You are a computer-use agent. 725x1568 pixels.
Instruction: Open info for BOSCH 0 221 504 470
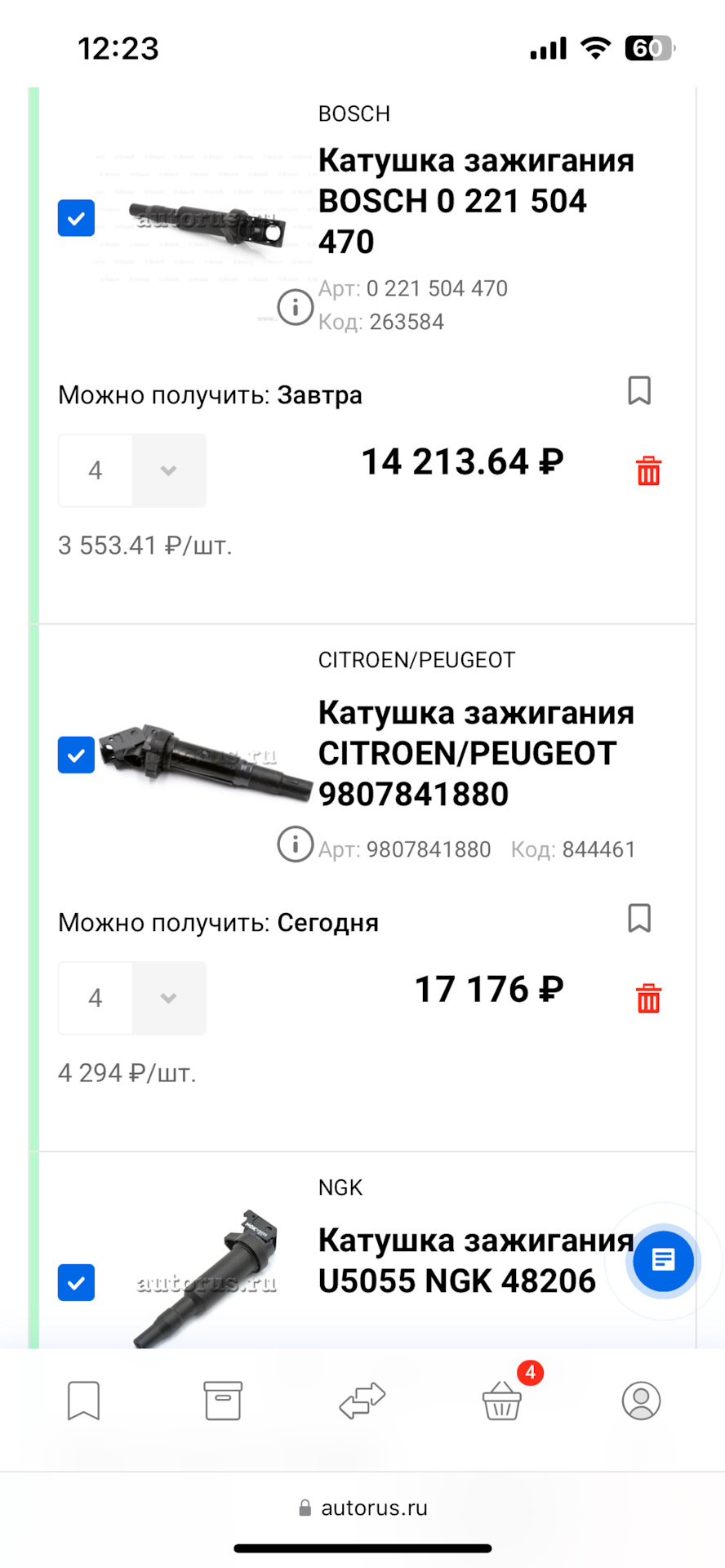click(295, 308)
